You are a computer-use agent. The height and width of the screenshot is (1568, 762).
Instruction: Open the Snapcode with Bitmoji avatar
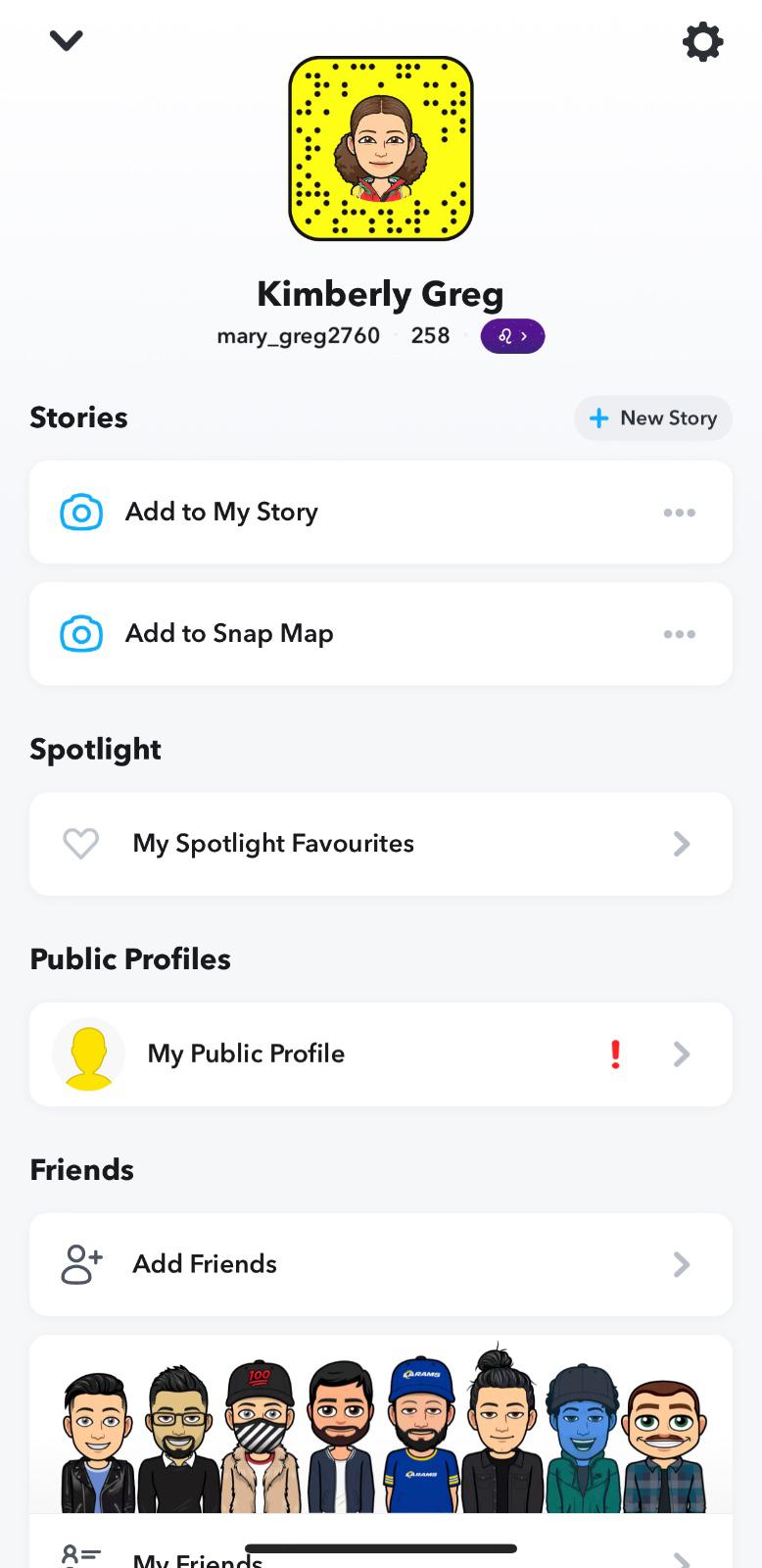pyautogui.click(x=381, y=148)
